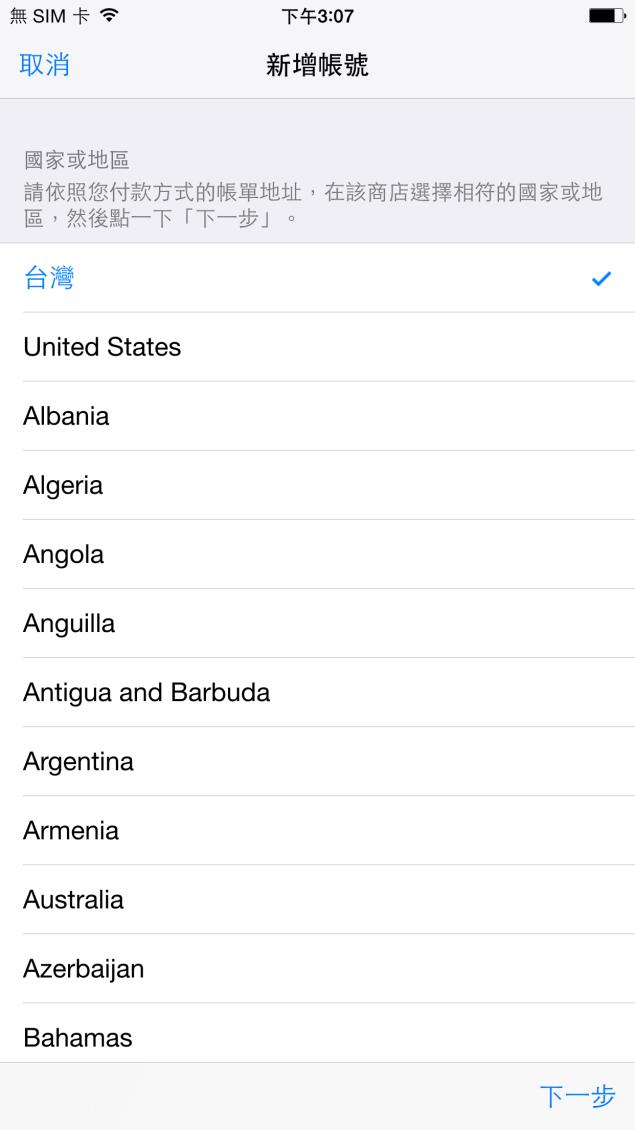The height and width of the screenshot is (1130, 635).
Task: Tap Antigua and Barbuda
Action: pos(317,693)
